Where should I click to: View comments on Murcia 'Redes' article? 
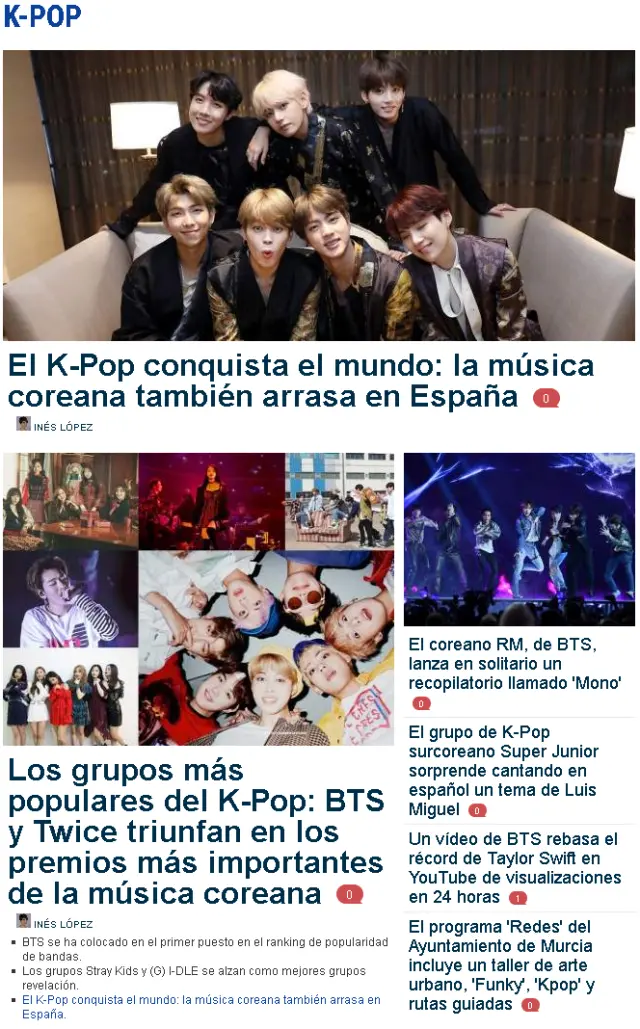tap(530, 1005)
